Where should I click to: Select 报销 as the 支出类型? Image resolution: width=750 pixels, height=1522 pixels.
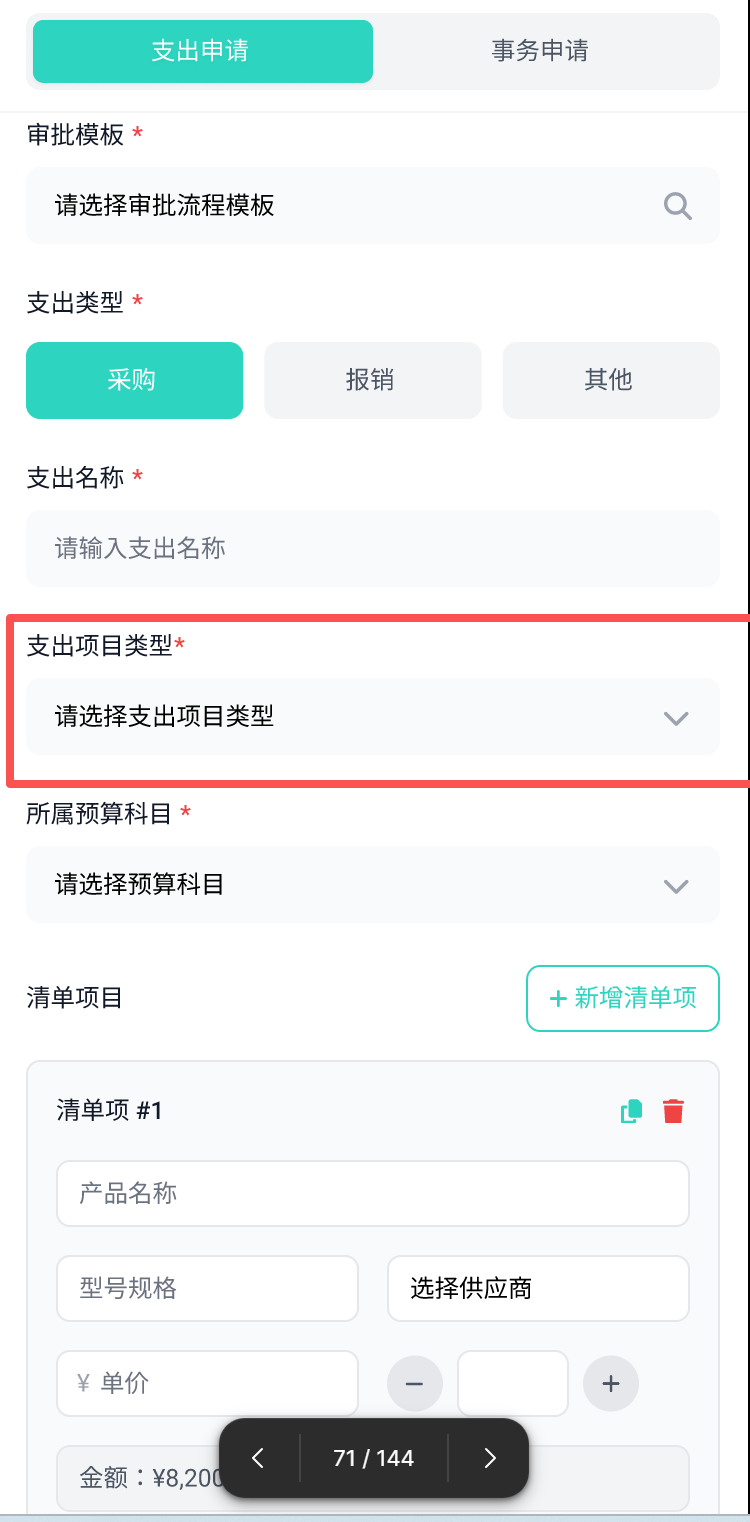(x=372, y=380)
